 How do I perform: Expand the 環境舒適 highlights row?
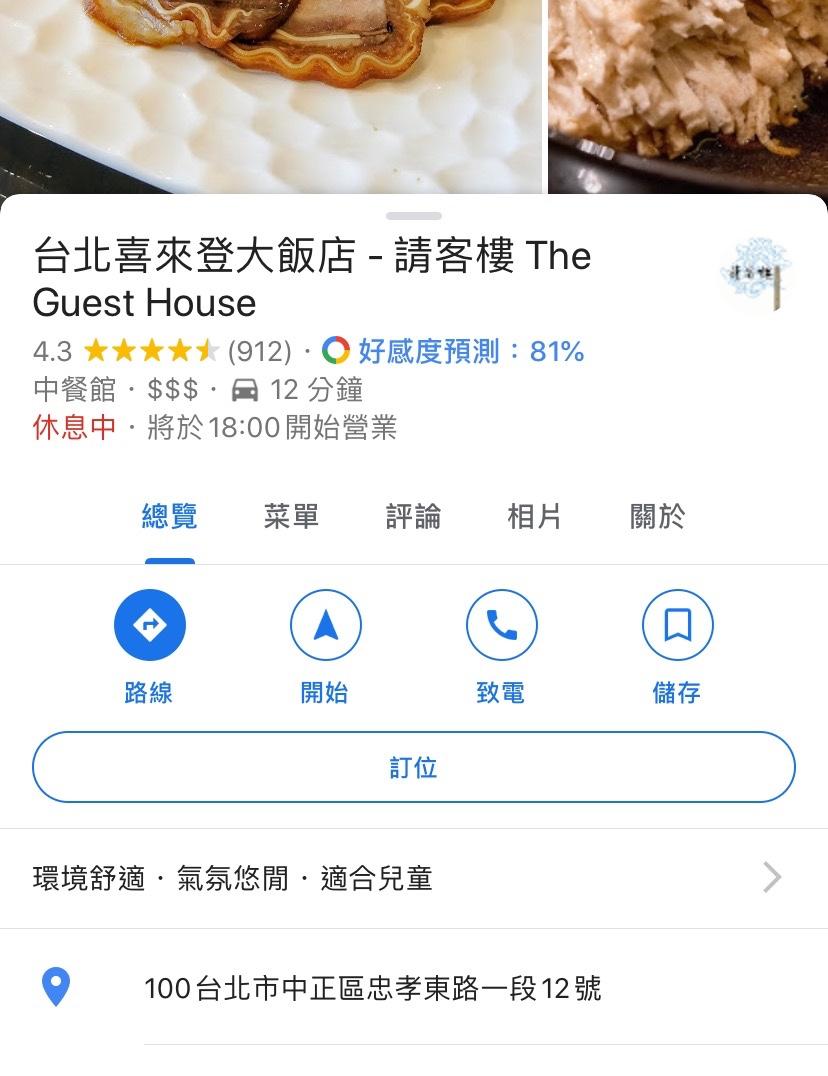(414, 878)
